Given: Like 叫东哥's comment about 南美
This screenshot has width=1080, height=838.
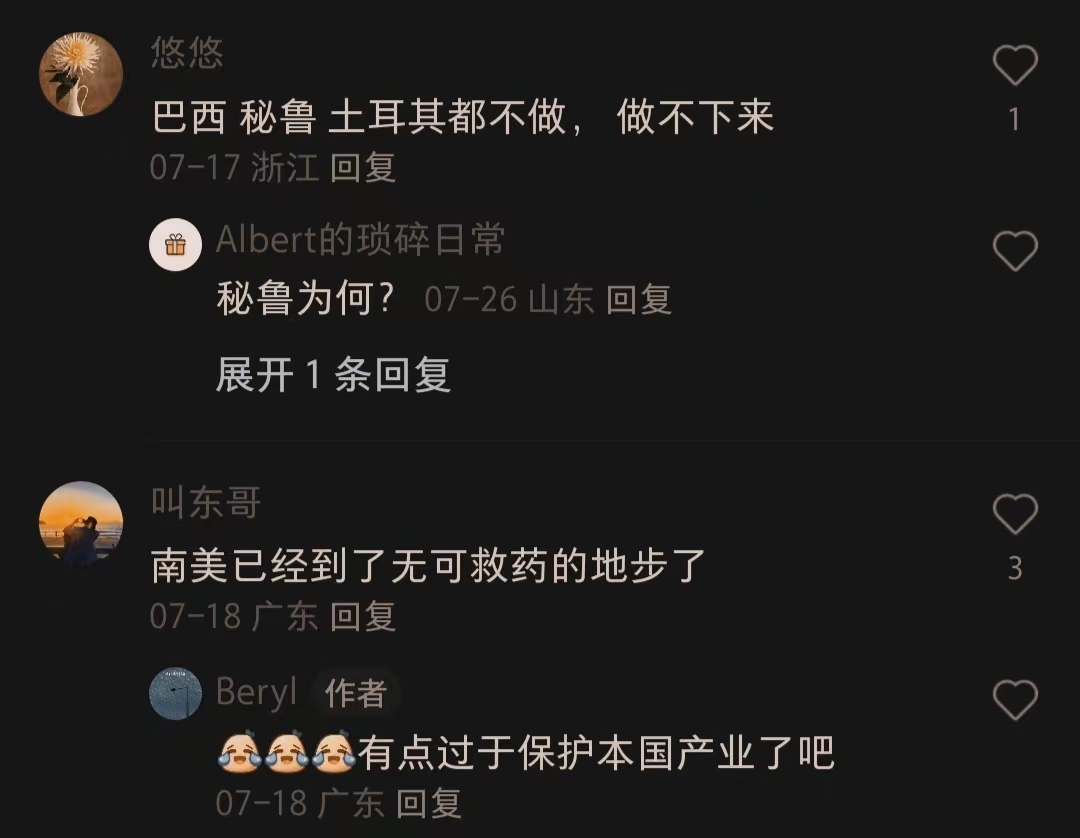Looking at the screenshot, I should (x=1014, y=515).
